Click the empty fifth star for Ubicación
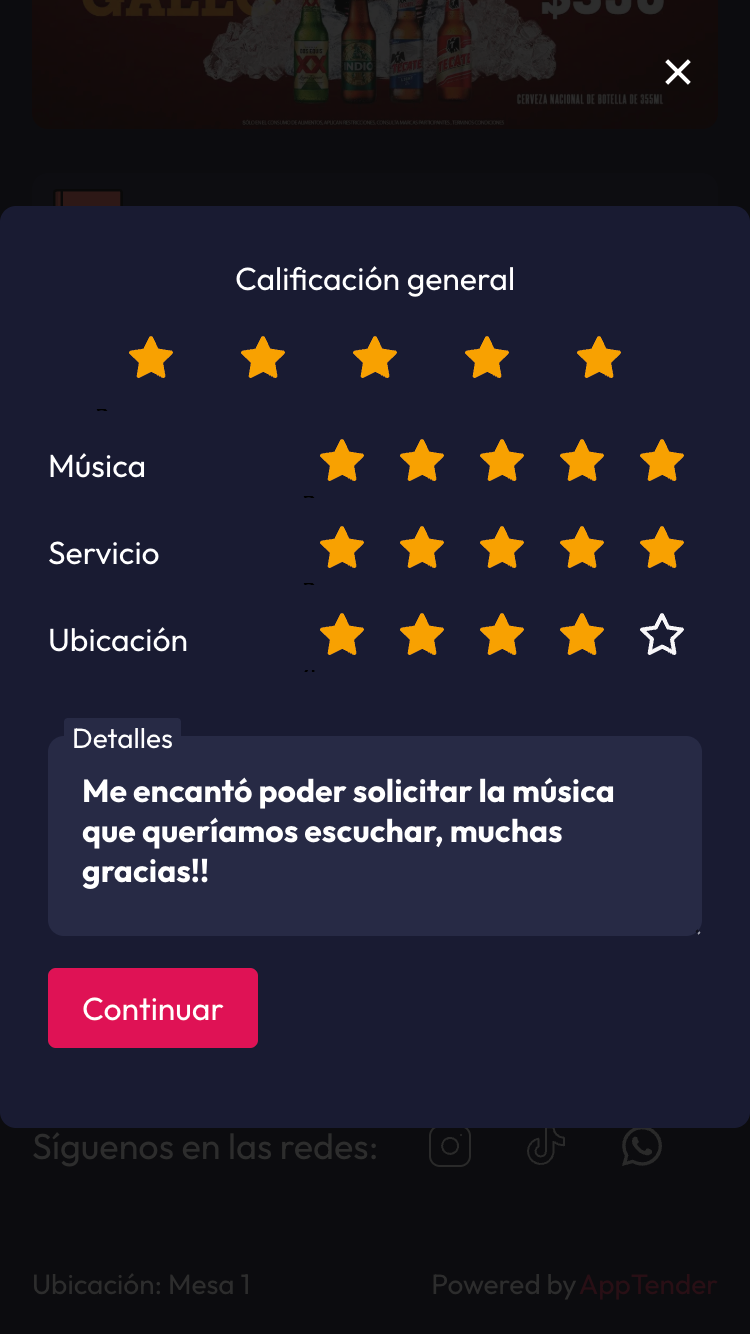750x1334 pixels. tap(661, 635)
